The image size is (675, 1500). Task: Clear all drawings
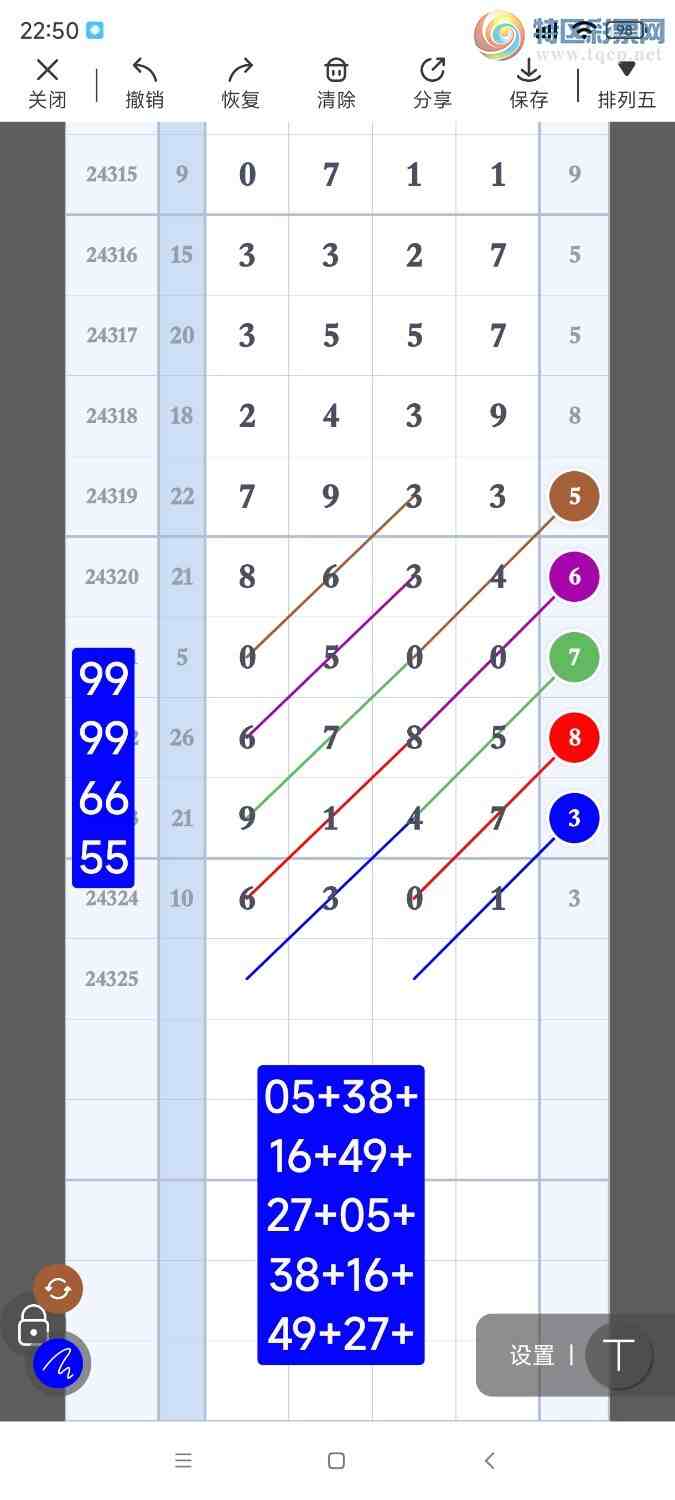tap(336, 83)
